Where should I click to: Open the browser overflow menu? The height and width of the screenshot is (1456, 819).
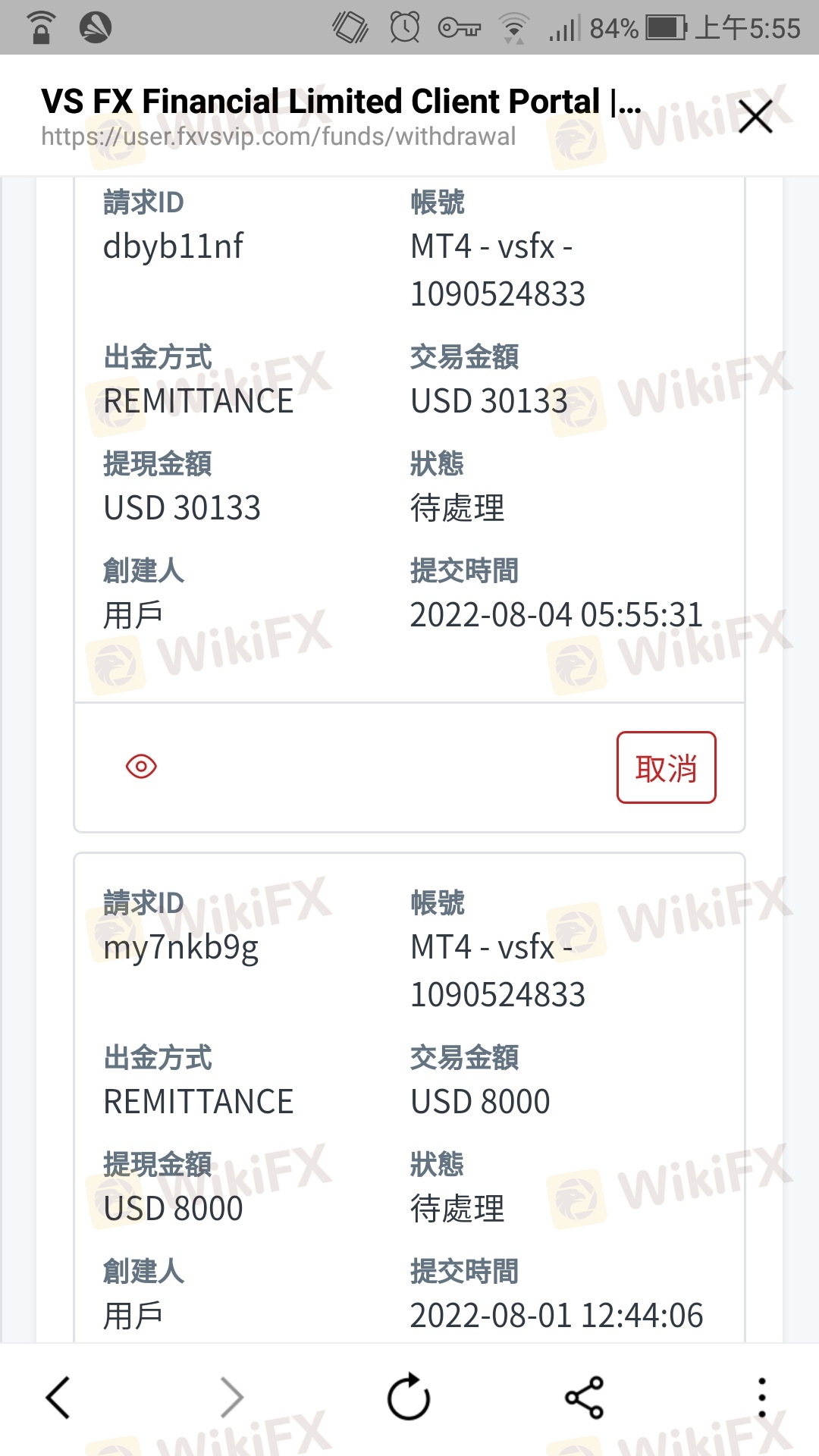point(761,1397)
